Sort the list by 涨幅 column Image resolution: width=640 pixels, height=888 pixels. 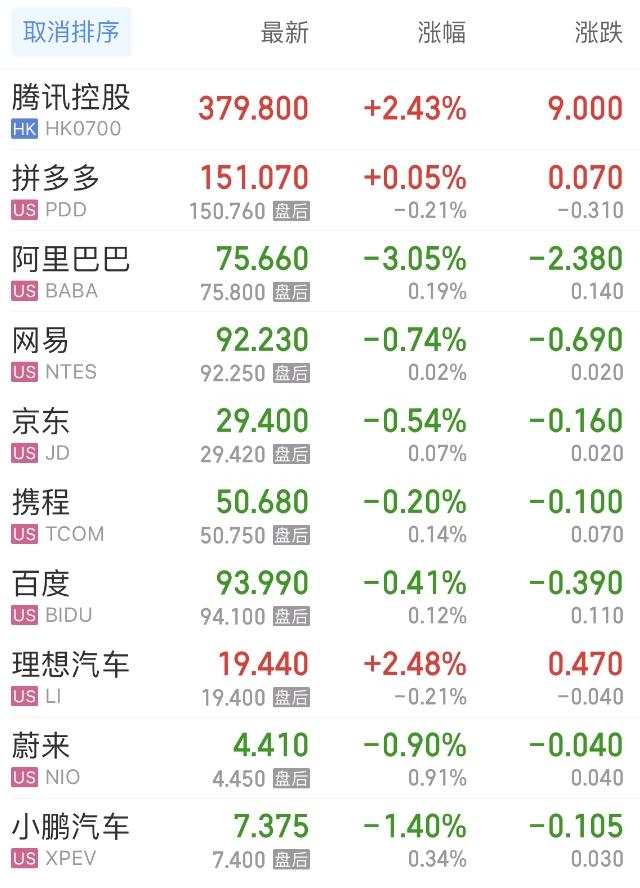pos(441,33)
